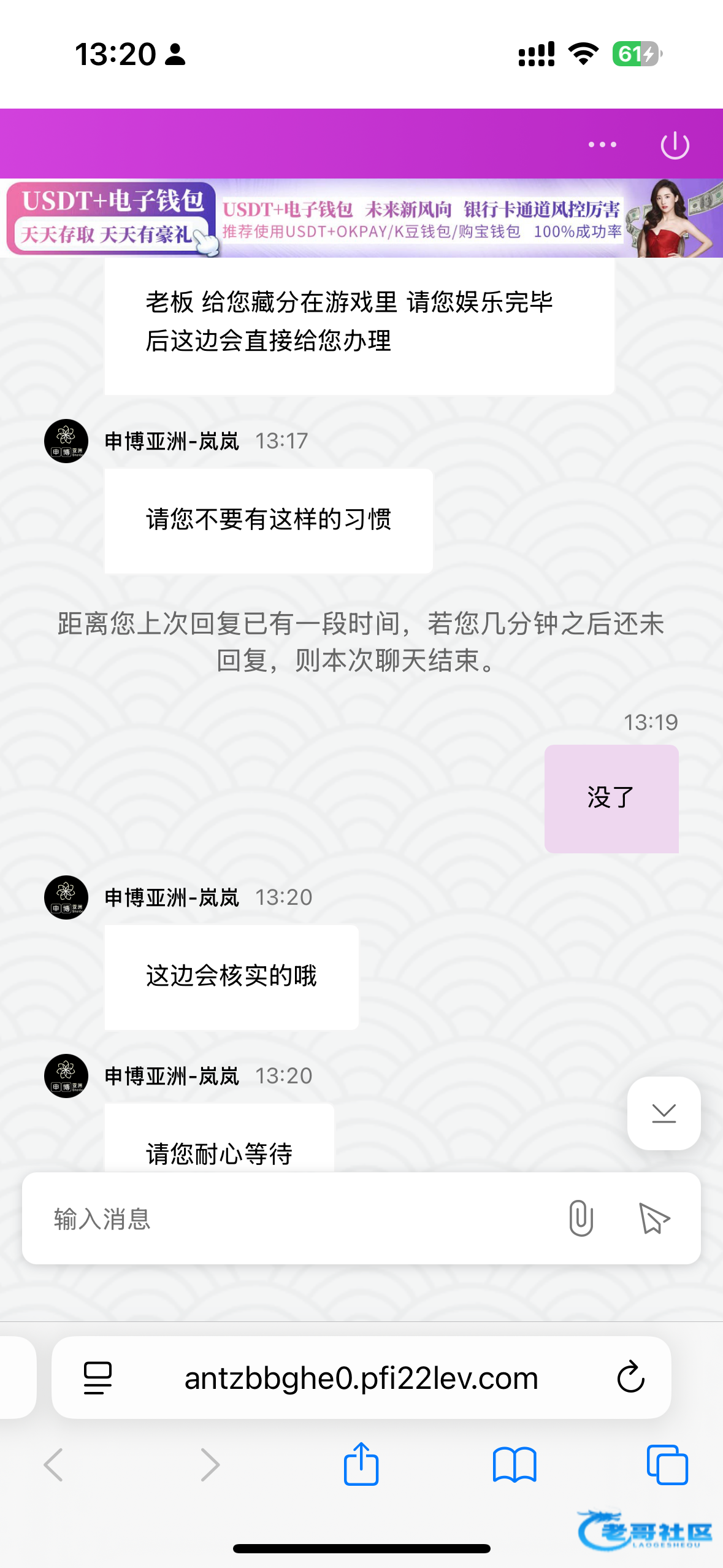Image resolution: width=723 pixels, height=1568 pixels.
Task: Share this page from Safari toolbar
Action: pyautogui.click(x=361, y=1465)
